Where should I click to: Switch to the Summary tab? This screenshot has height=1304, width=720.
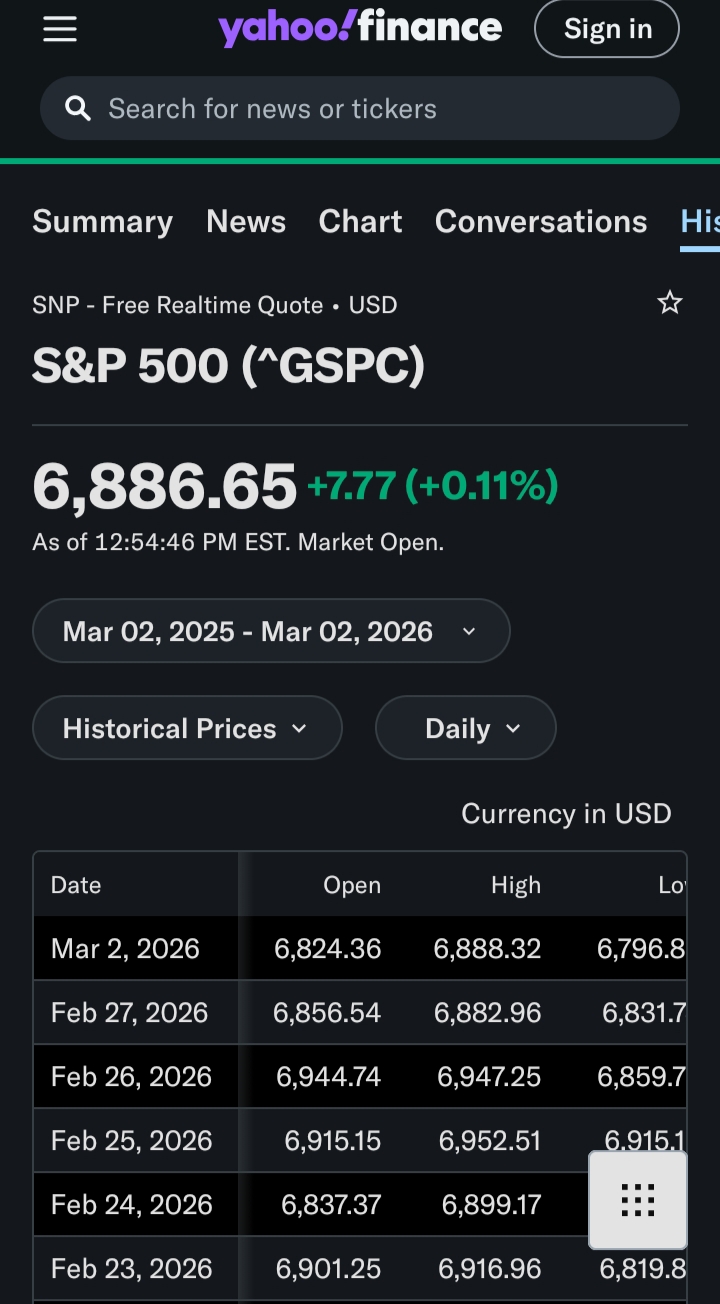(102, 221)
